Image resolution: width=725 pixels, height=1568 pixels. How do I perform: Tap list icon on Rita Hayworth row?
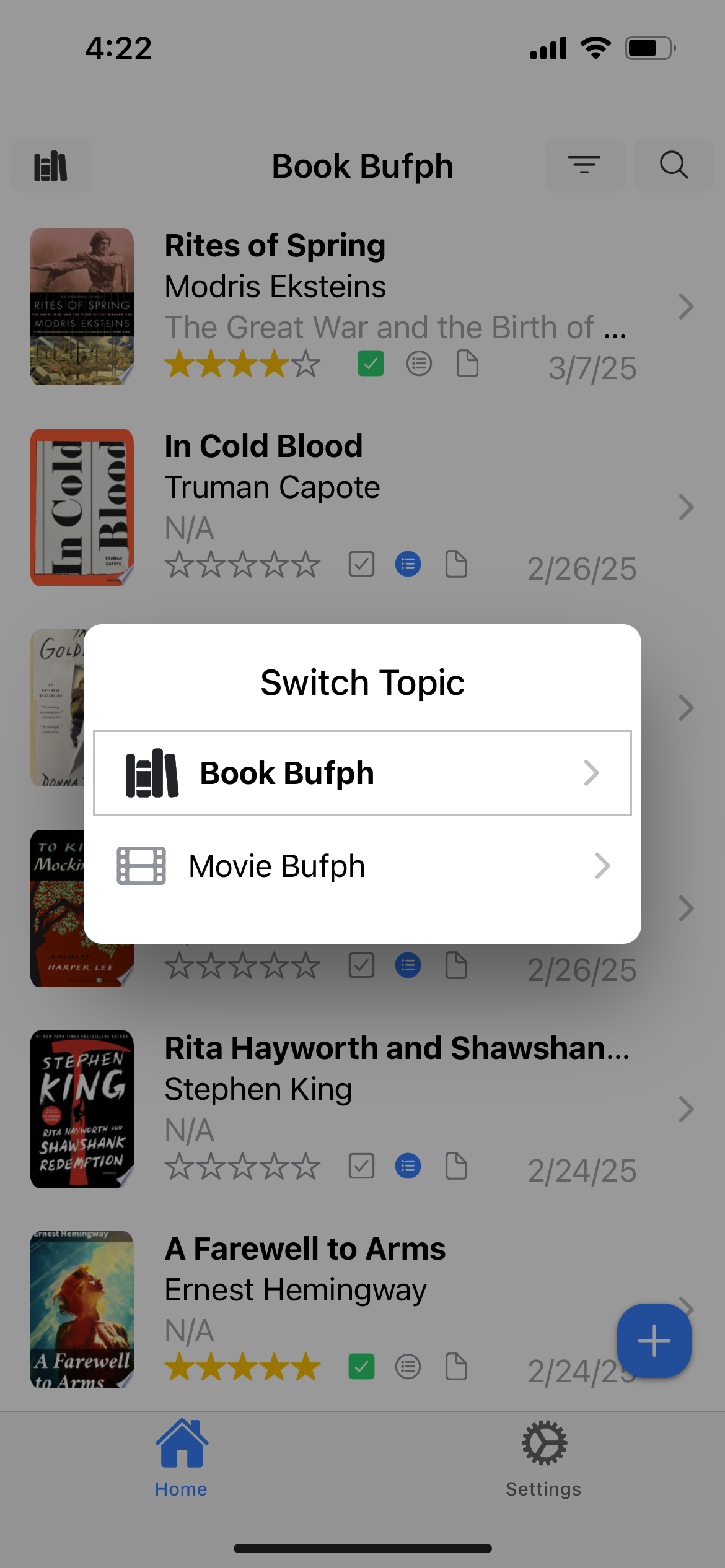click(408, 1166)
